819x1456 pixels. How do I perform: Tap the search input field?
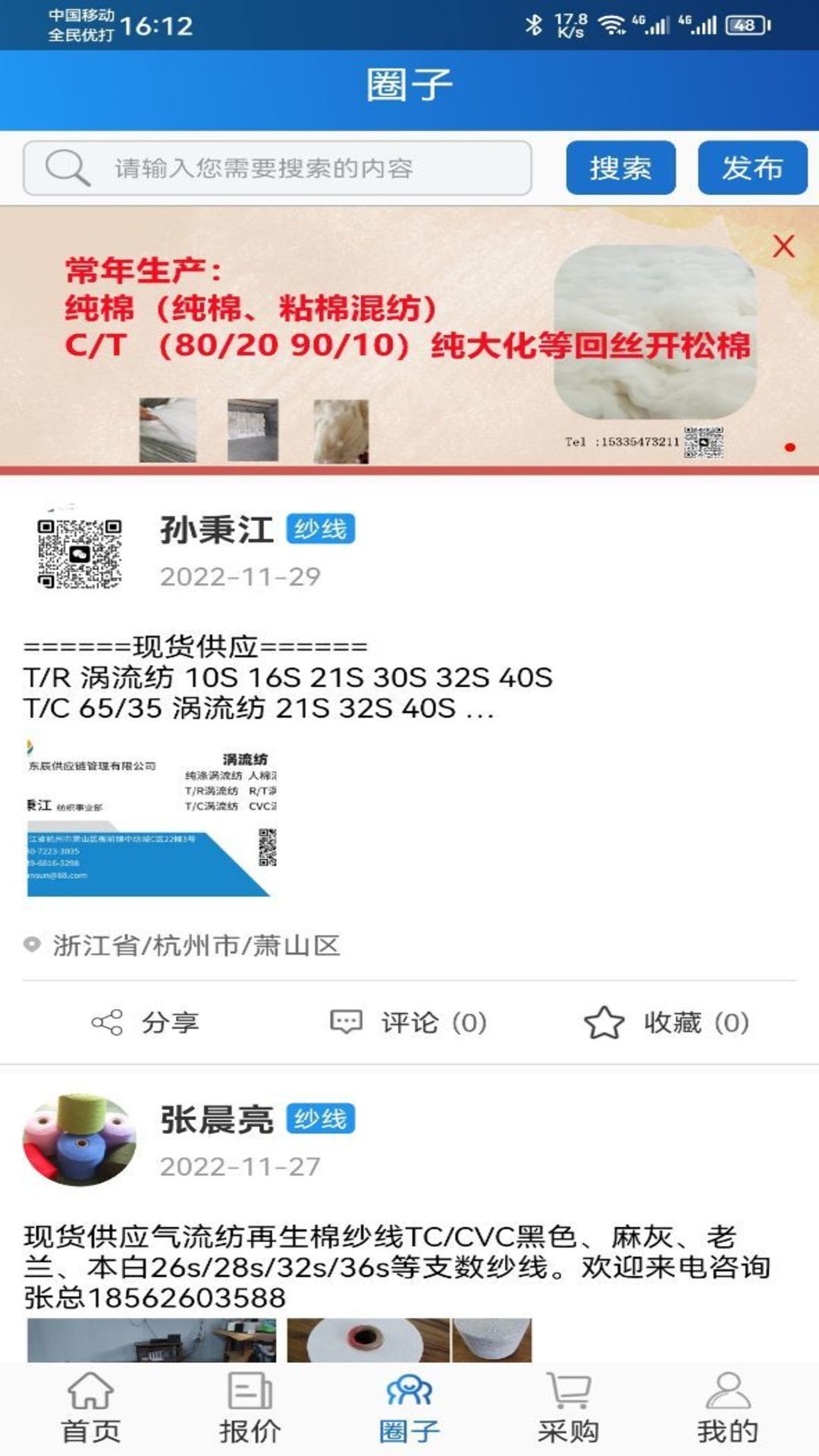pyautogui.click(x=277, y=168)
